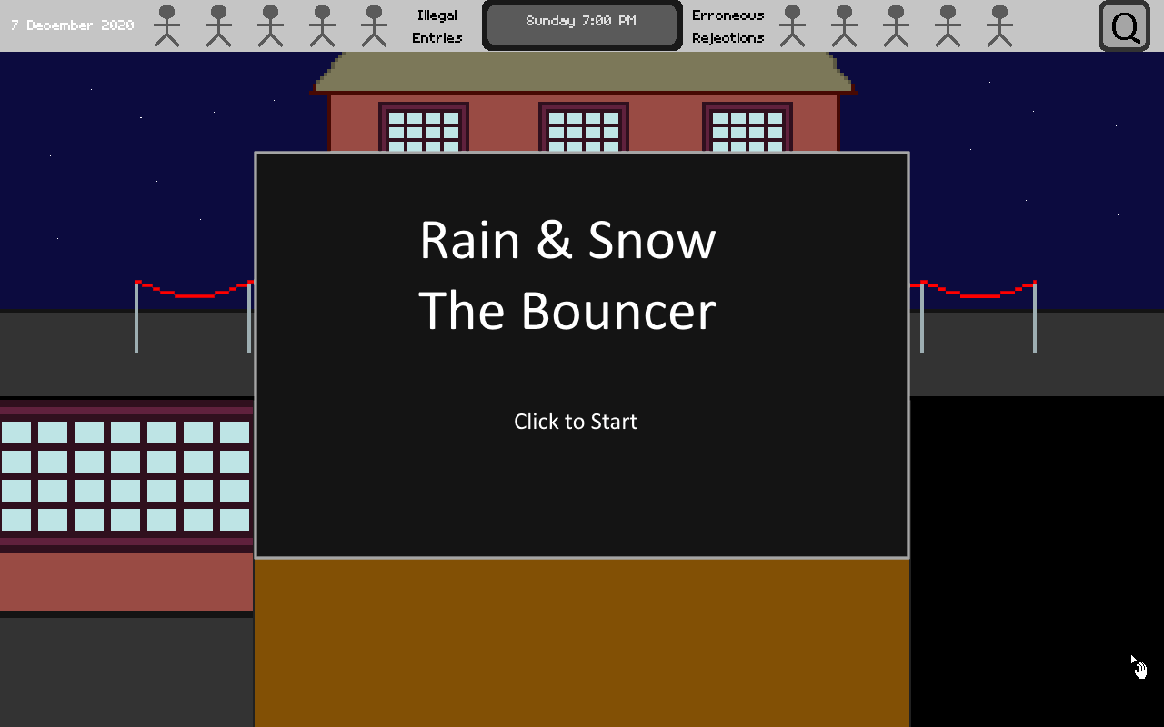Open the magnifier Q button
Screen dimensions: 1164x727
(1125, 26)
